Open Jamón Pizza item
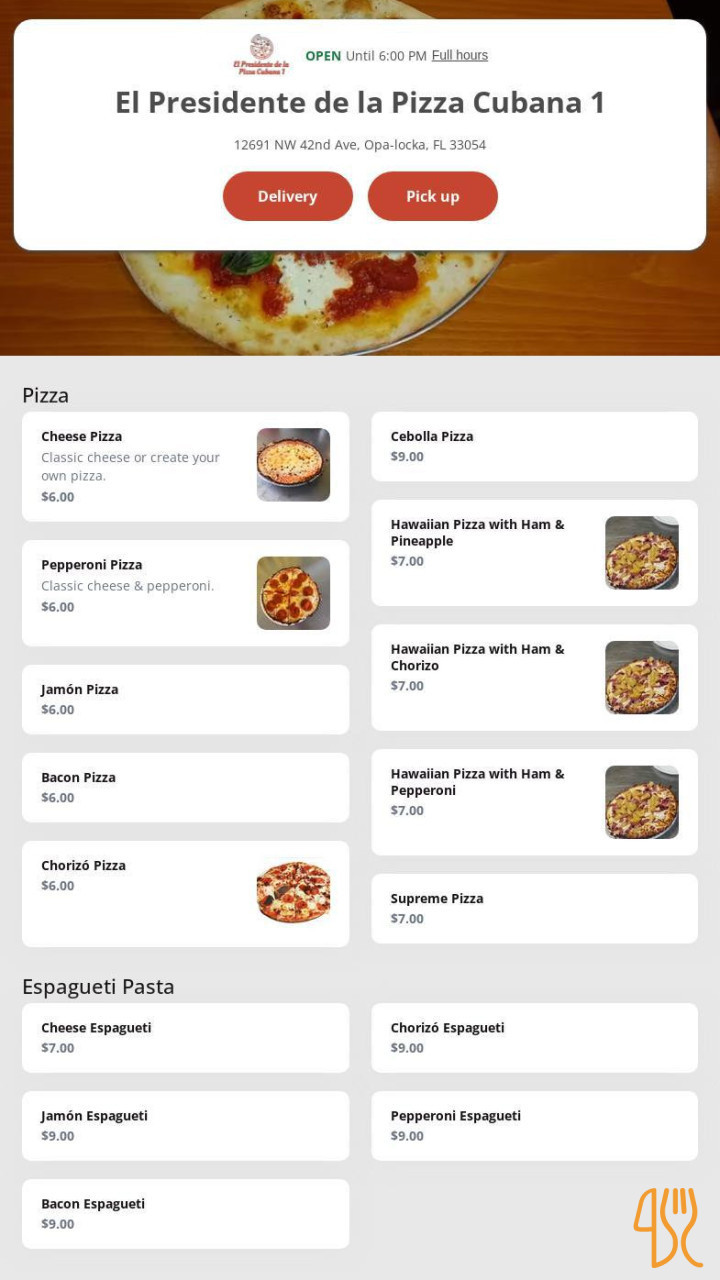 pyautogui.click(x=185, y=699)
